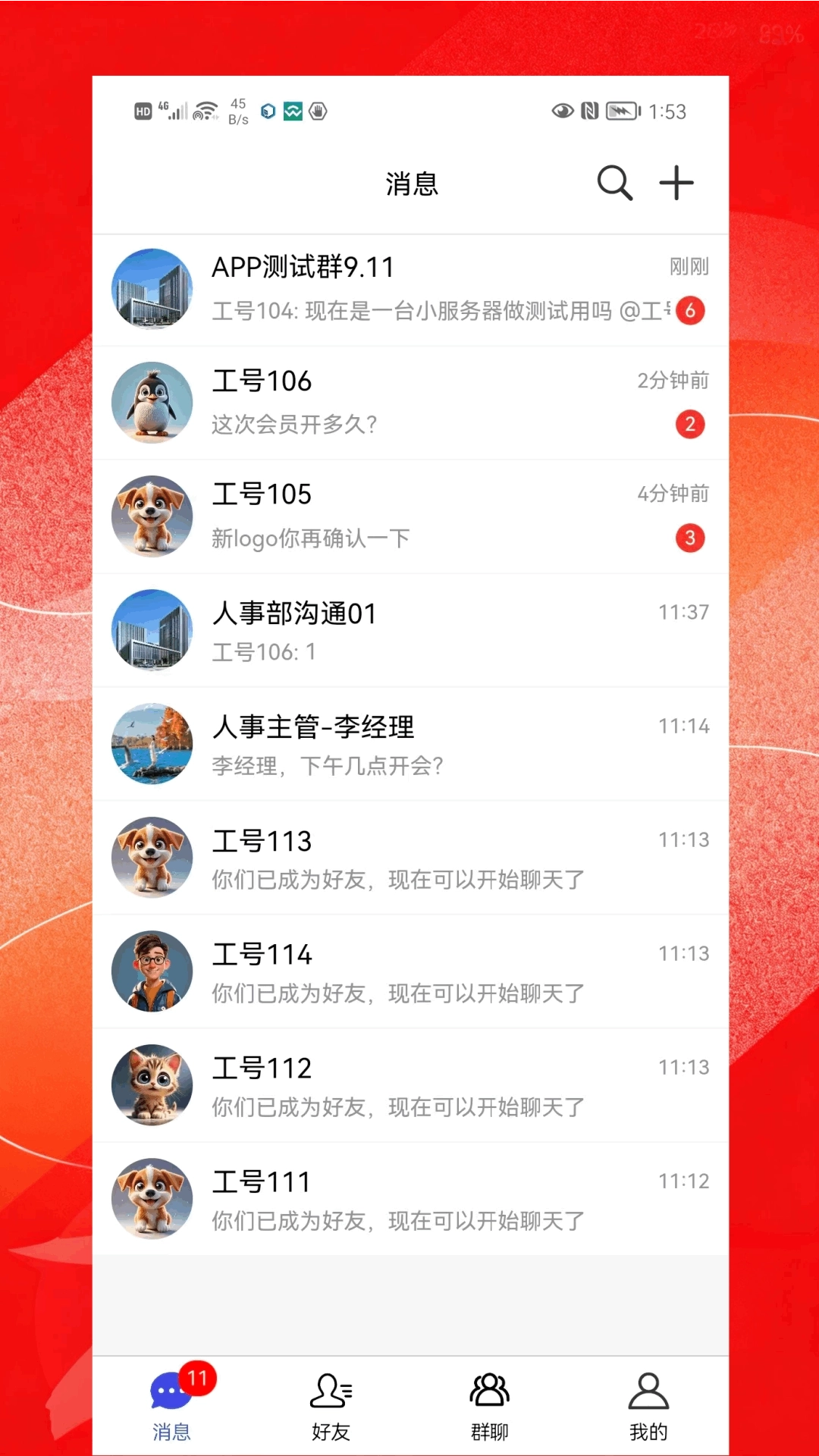Tap the plus icon to add new
Viewport: 819px width, 1456px height.
tap(676, 183)
